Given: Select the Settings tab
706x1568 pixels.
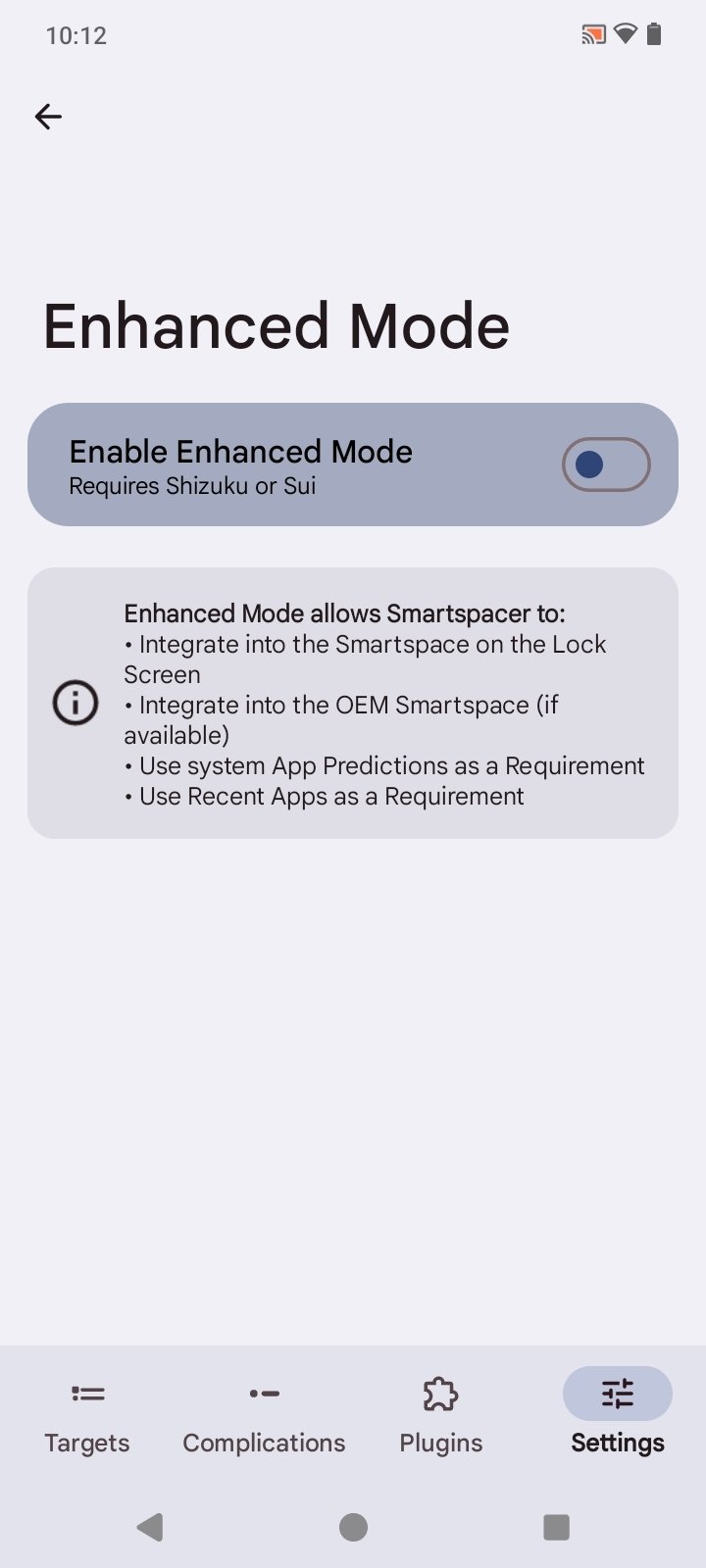Looking at the screenshot, I should [617, 1414].
